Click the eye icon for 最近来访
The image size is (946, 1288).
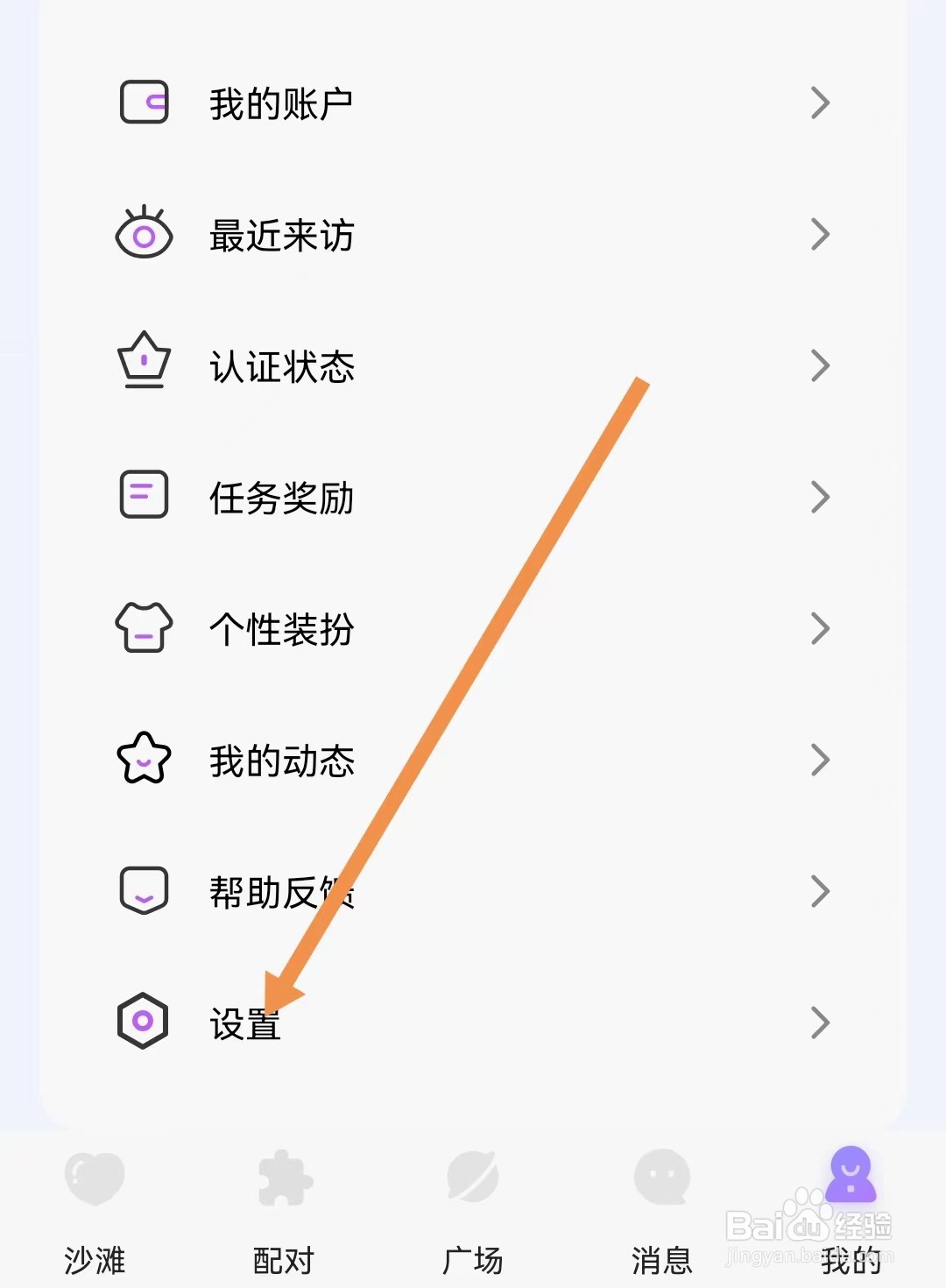[145, 234]
